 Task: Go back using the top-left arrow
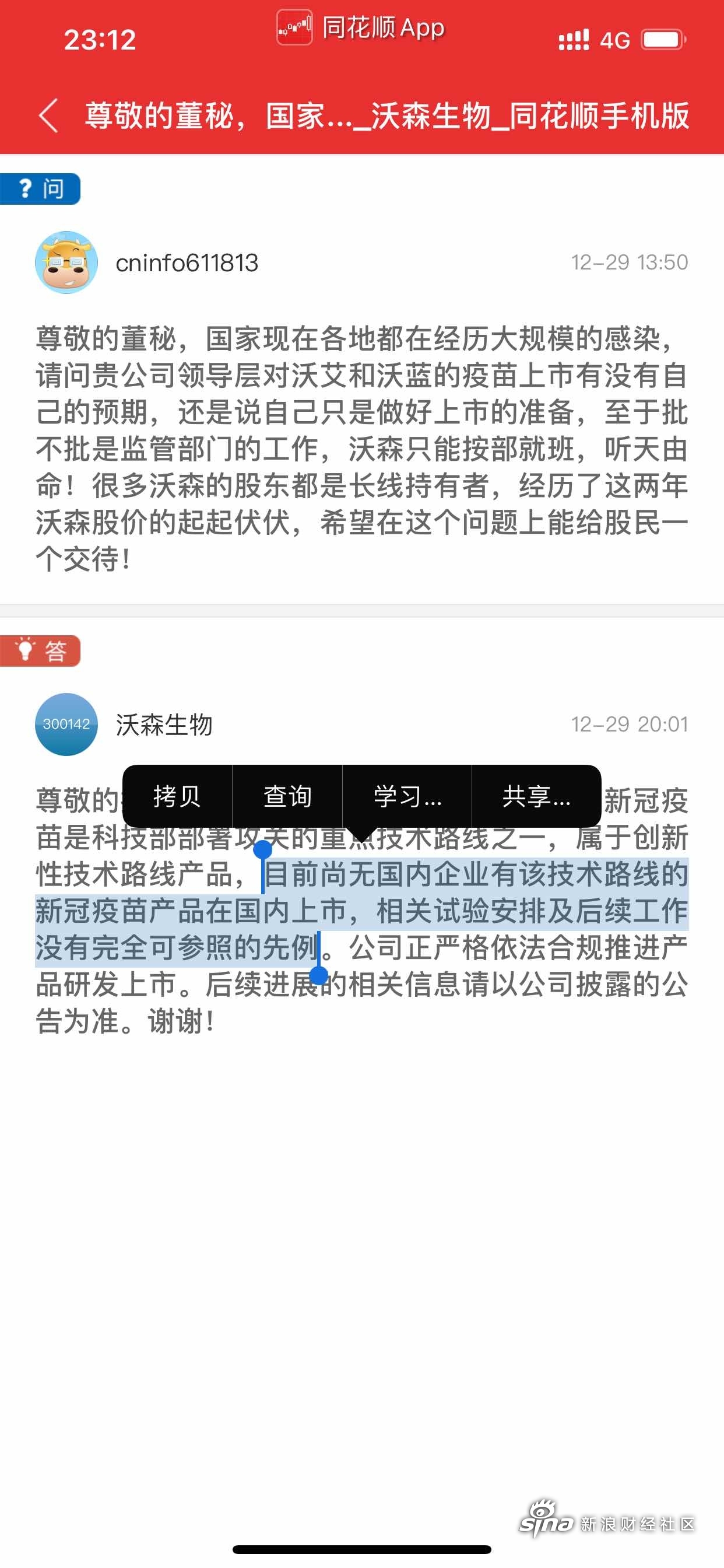(48, 115)
